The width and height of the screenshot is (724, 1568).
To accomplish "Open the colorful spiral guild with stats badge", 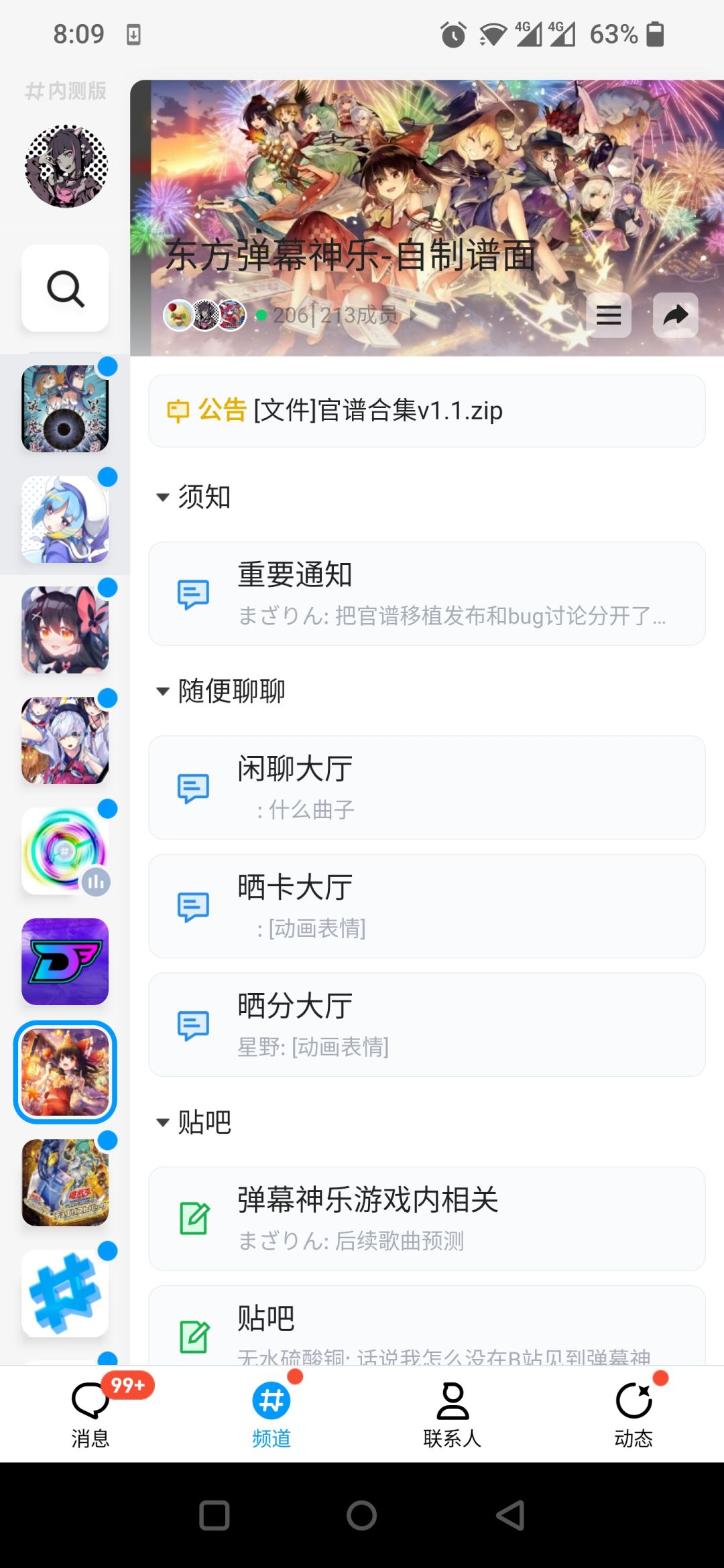I will click(x=64, y=851).
